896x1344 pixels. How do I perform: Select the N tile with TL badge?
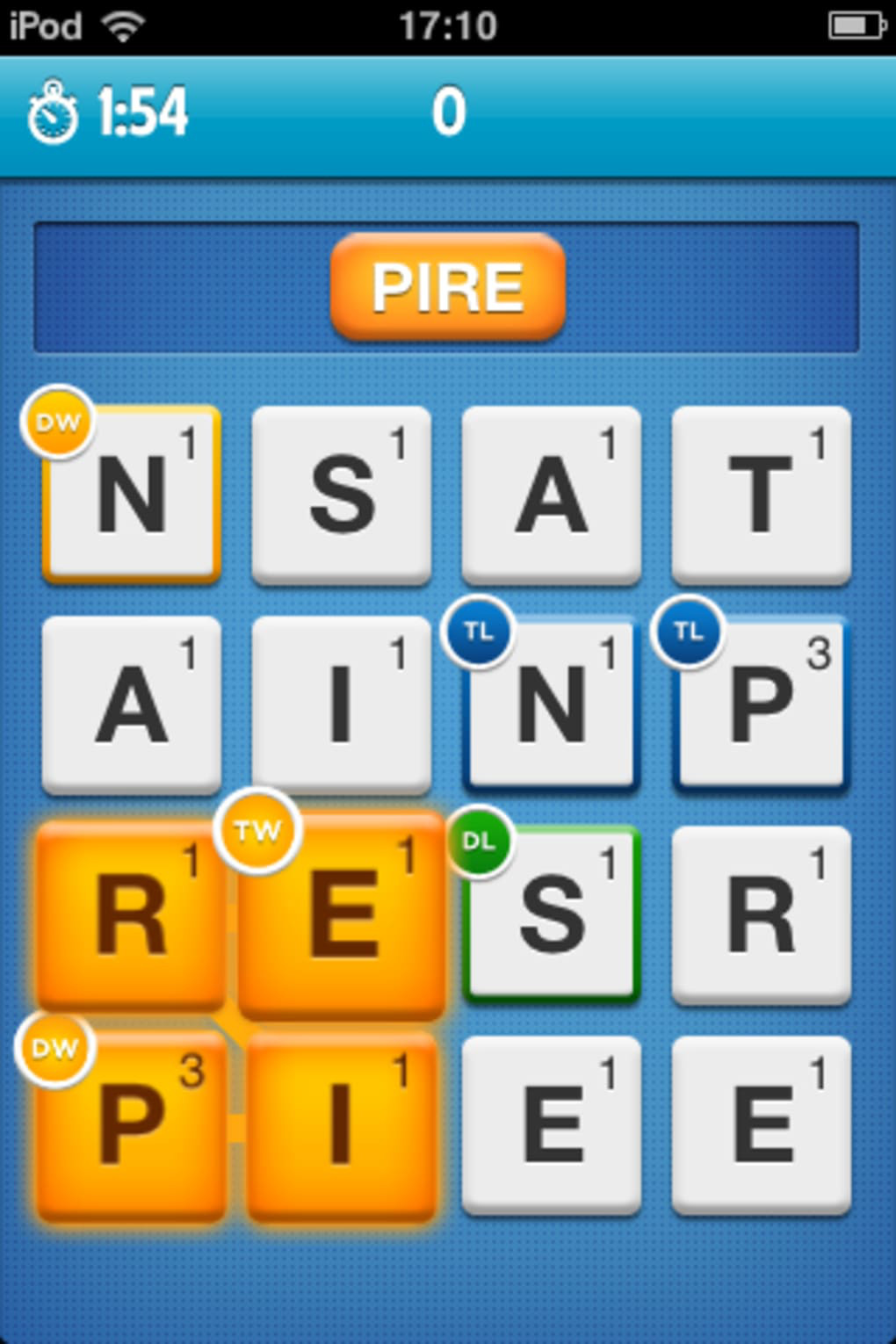pyautogui.click(x=551, y=704)
